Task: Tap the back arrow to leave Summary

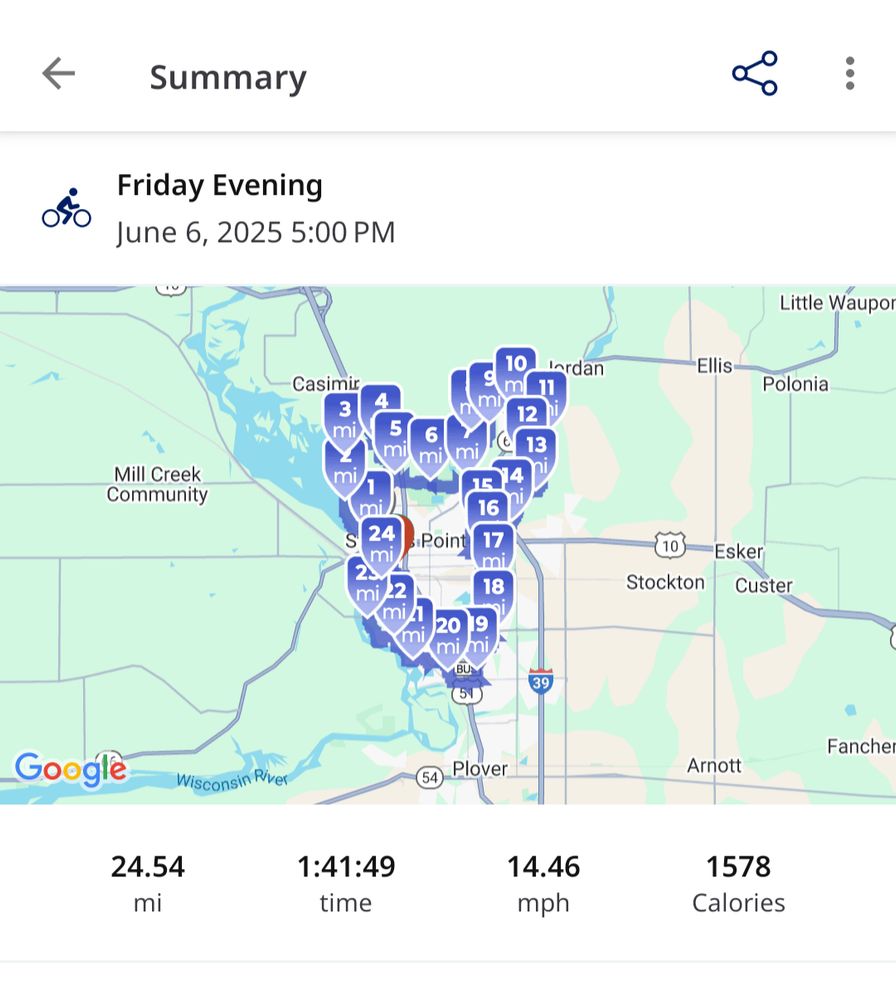Action: [x=57, y=72]
